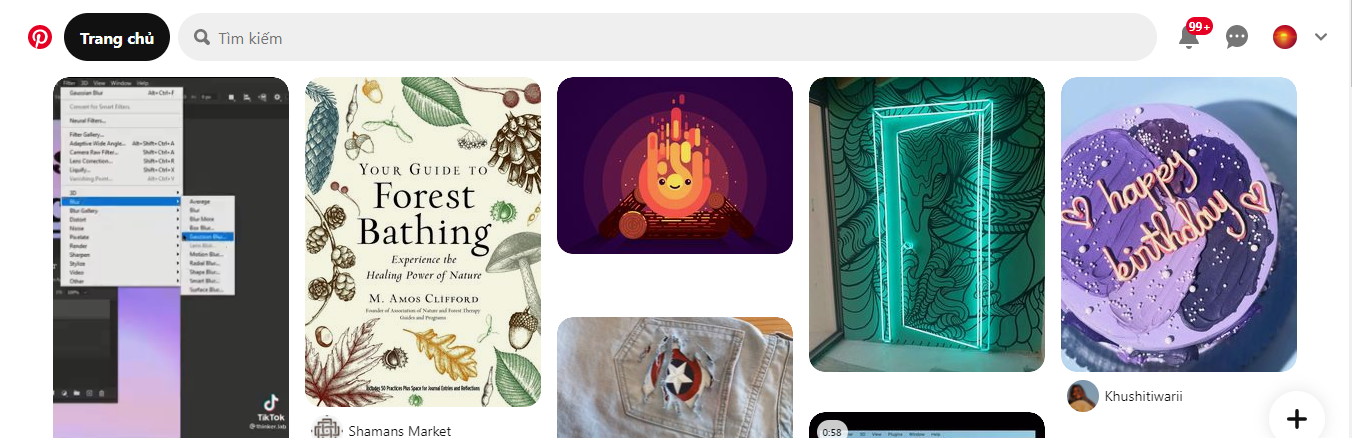Open the messages chat bubble
Image resolution: width=1352 pixels, height=438 pixels.
pos(1237,38)
